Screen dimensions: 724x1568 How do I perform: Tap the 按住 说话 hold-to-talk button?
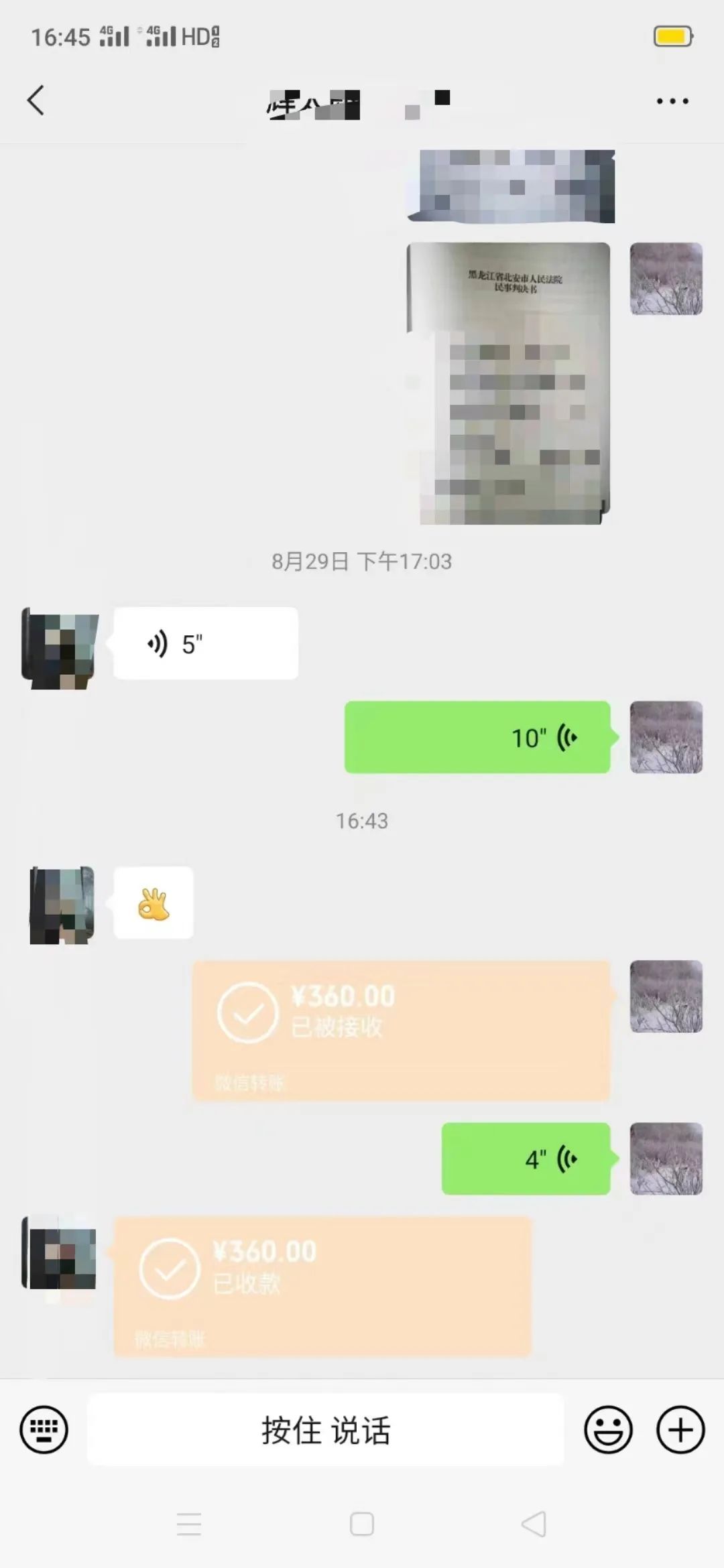326,1430
